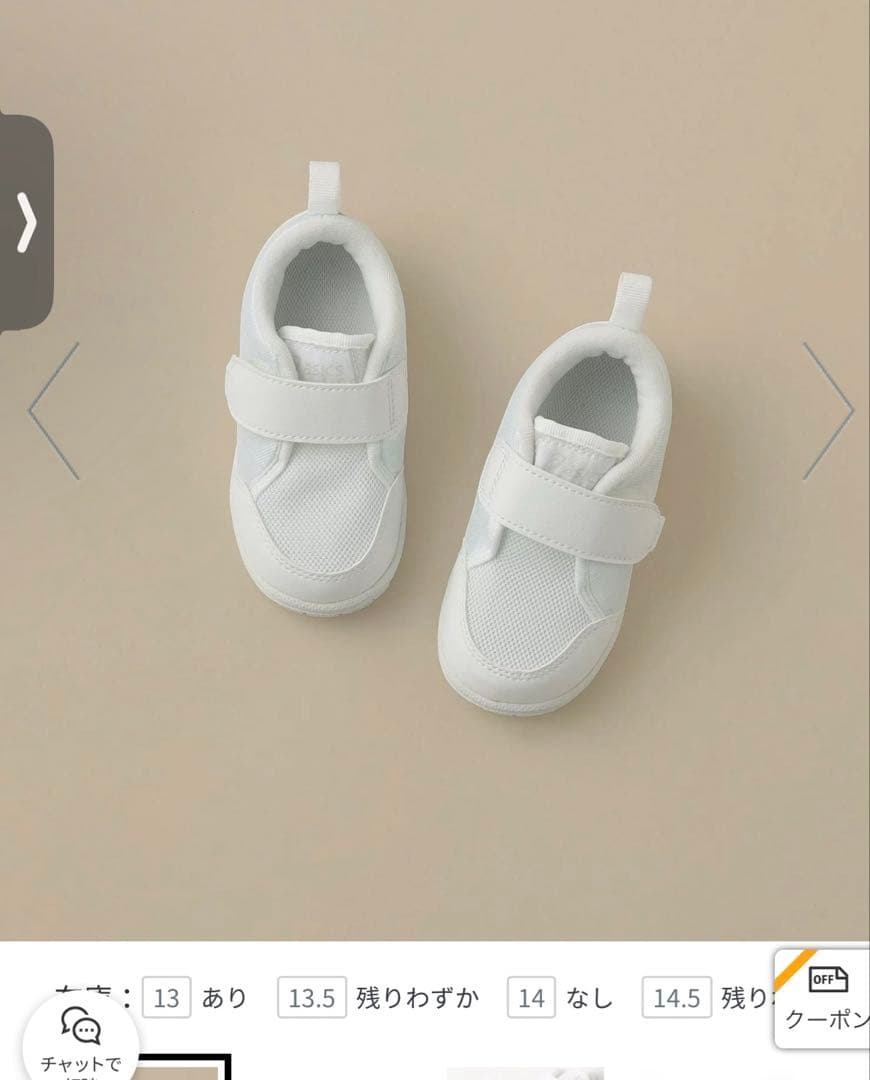The image size is (870, 1080).
Task: Show the previous product image
Action: 54,411
